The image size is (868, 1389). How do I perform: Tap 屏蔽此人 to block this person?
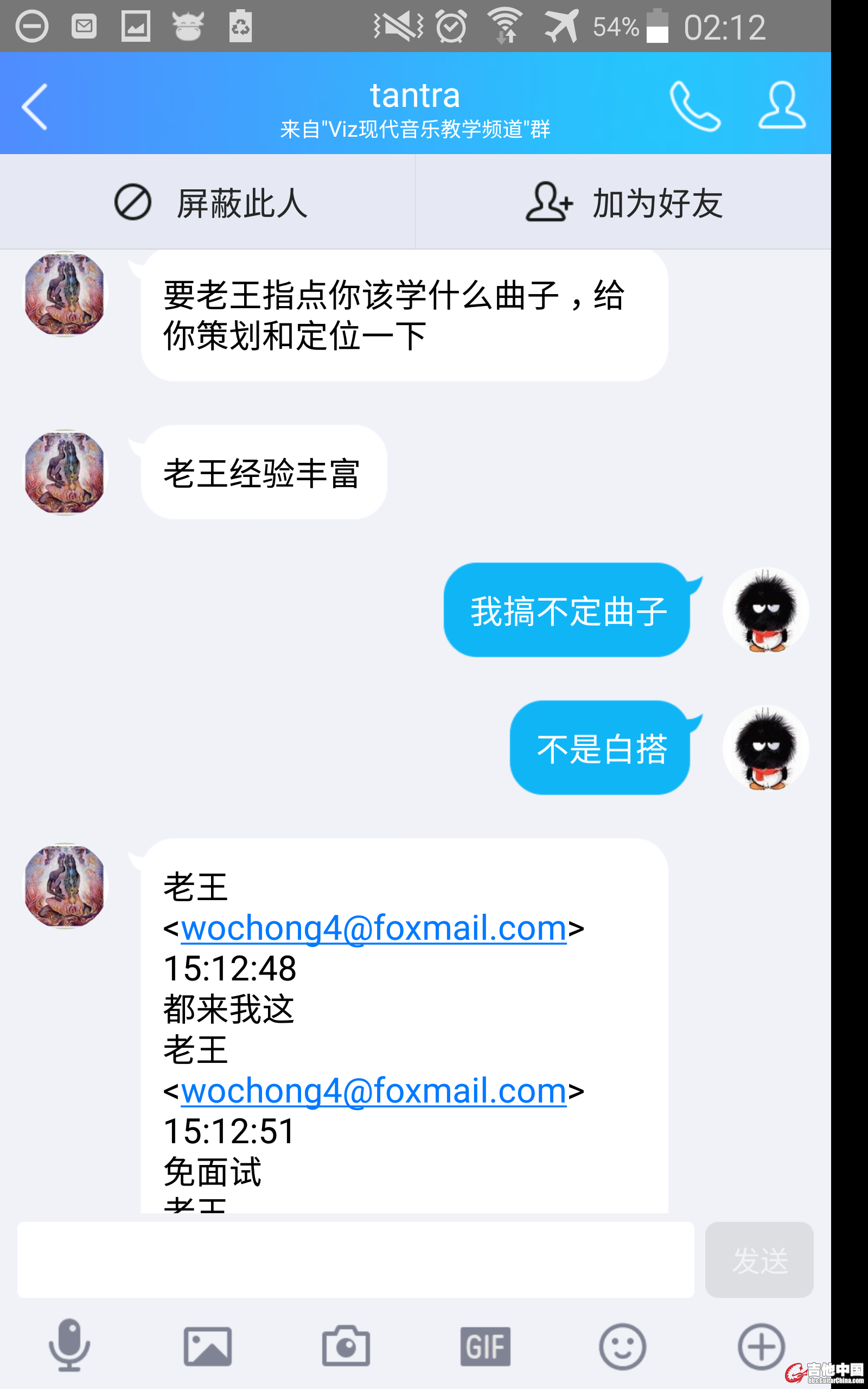210,202
